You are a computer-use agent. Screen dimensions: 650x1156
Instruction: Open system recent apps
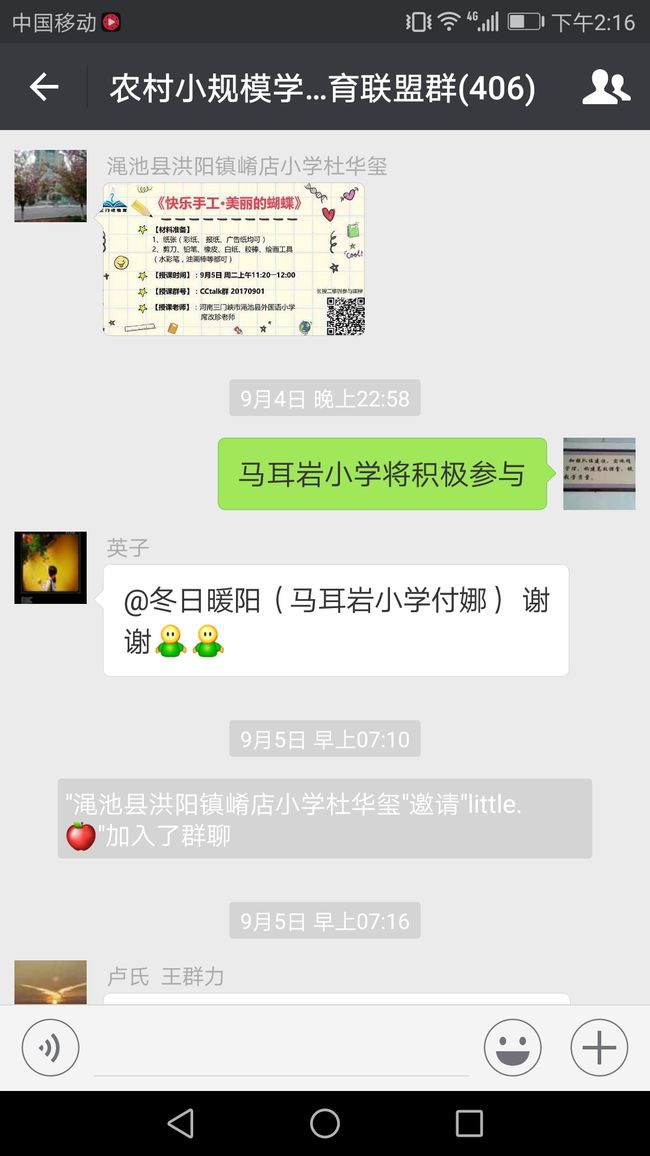(x=469, y=1124)
